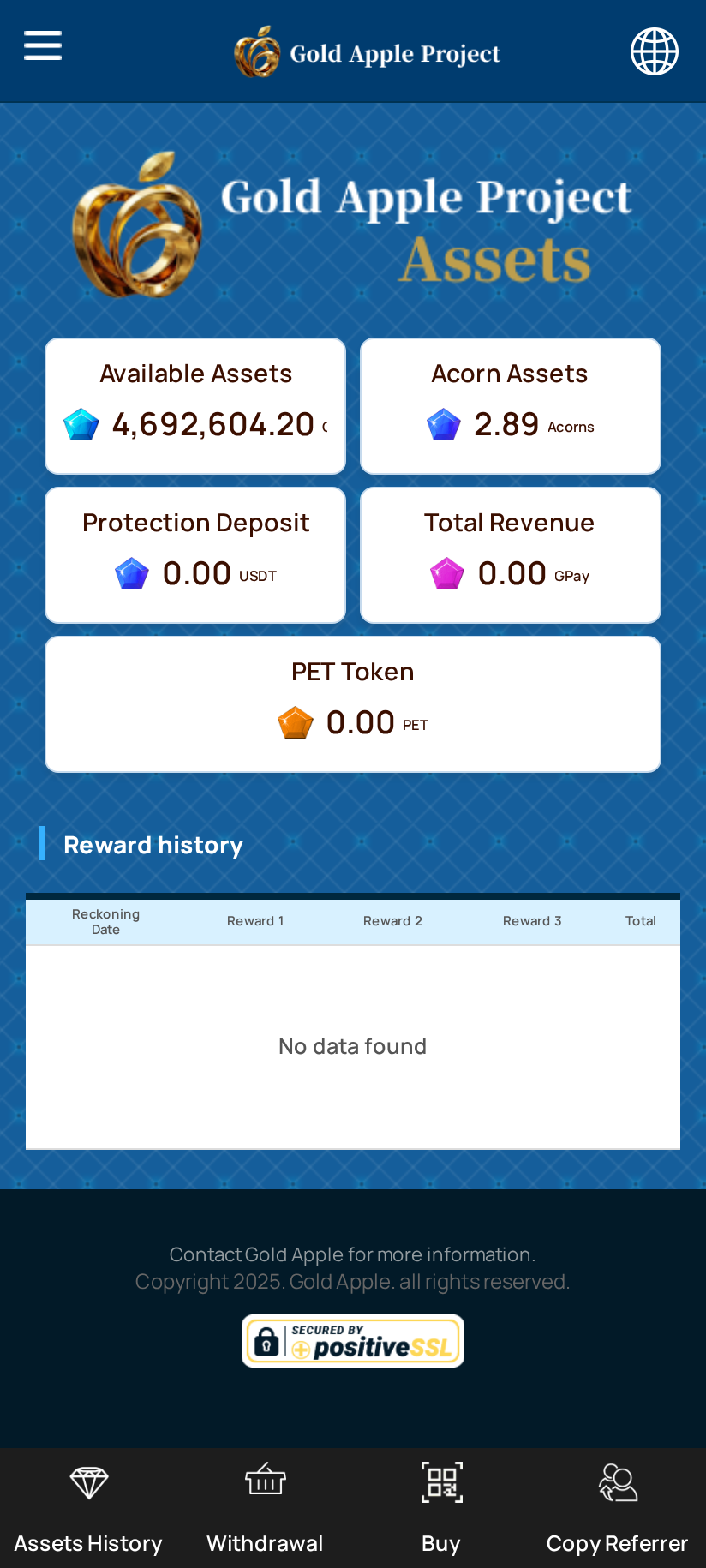Select the Buy option

point(441,1508)
